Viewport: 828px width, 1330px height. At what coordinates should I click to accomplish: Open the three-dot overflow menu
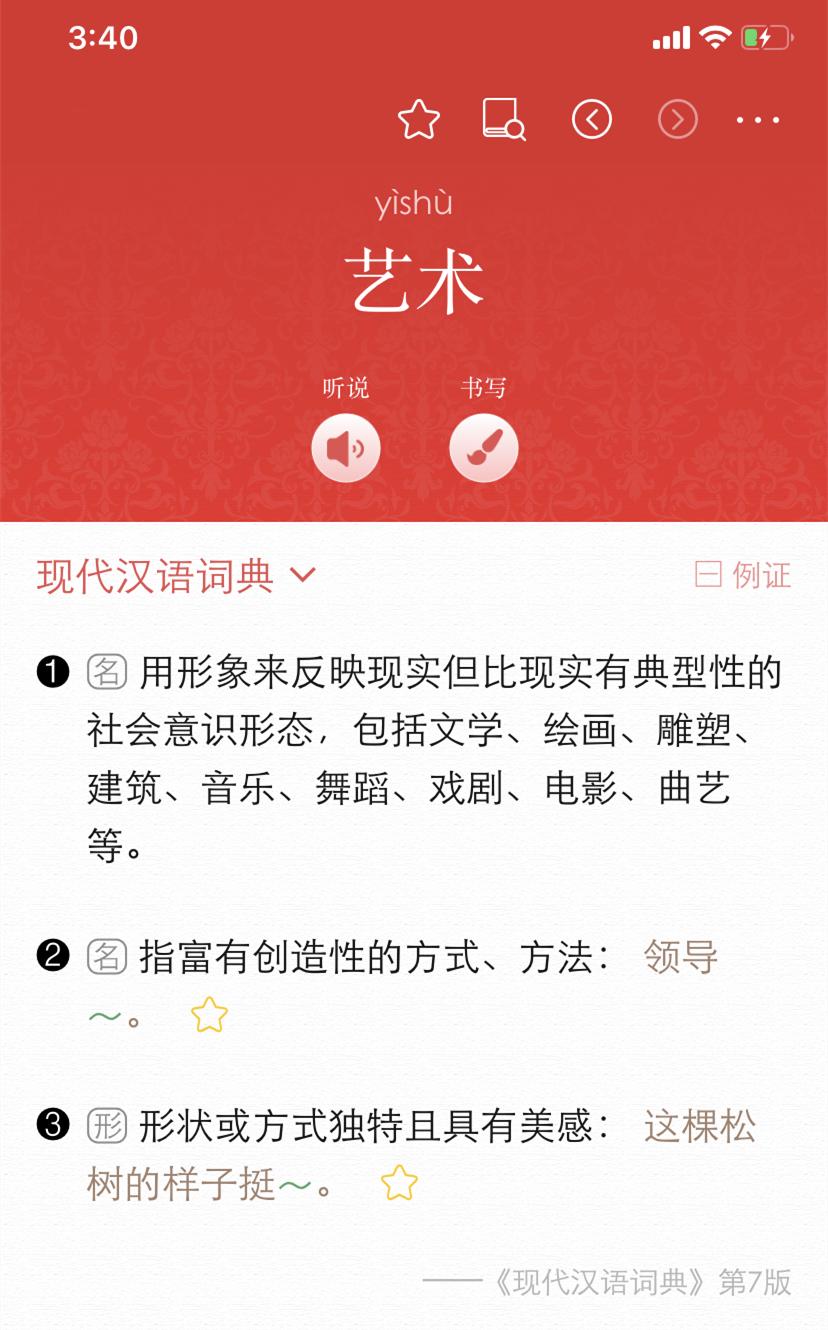click(x=757, y=120)
